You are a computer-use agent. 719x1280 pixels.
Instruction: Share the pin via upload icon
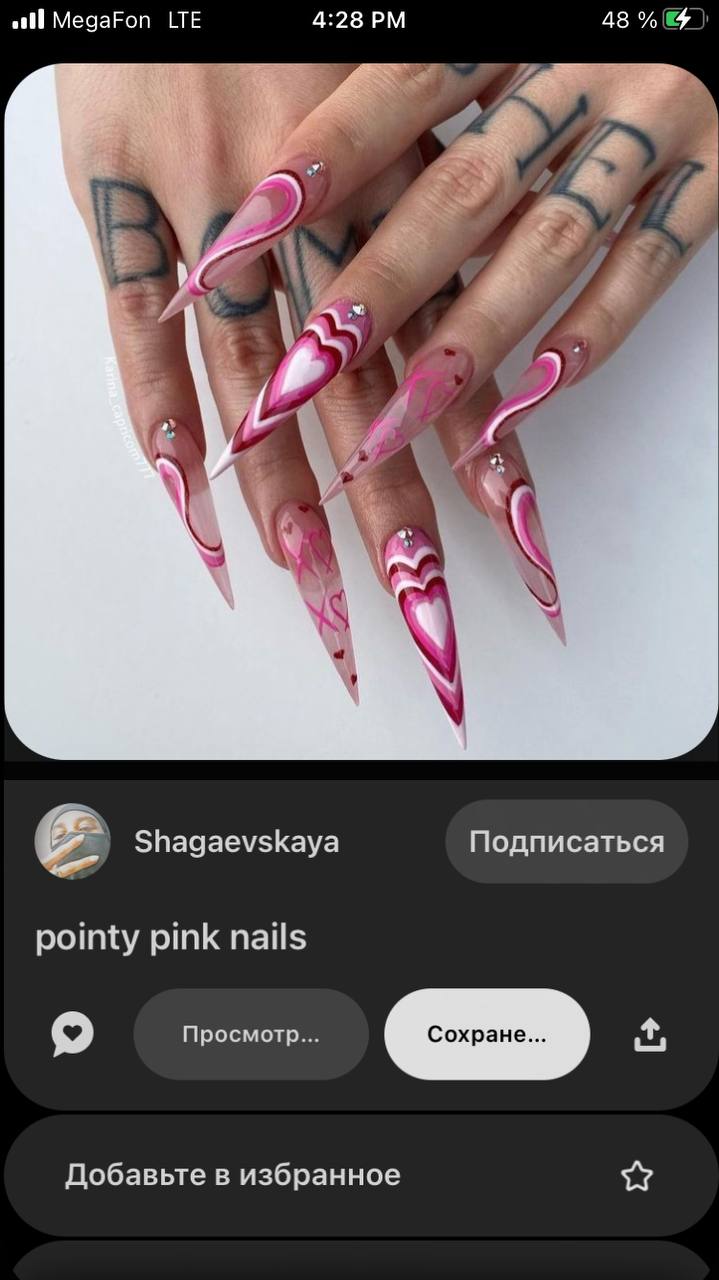[650, 1034]
